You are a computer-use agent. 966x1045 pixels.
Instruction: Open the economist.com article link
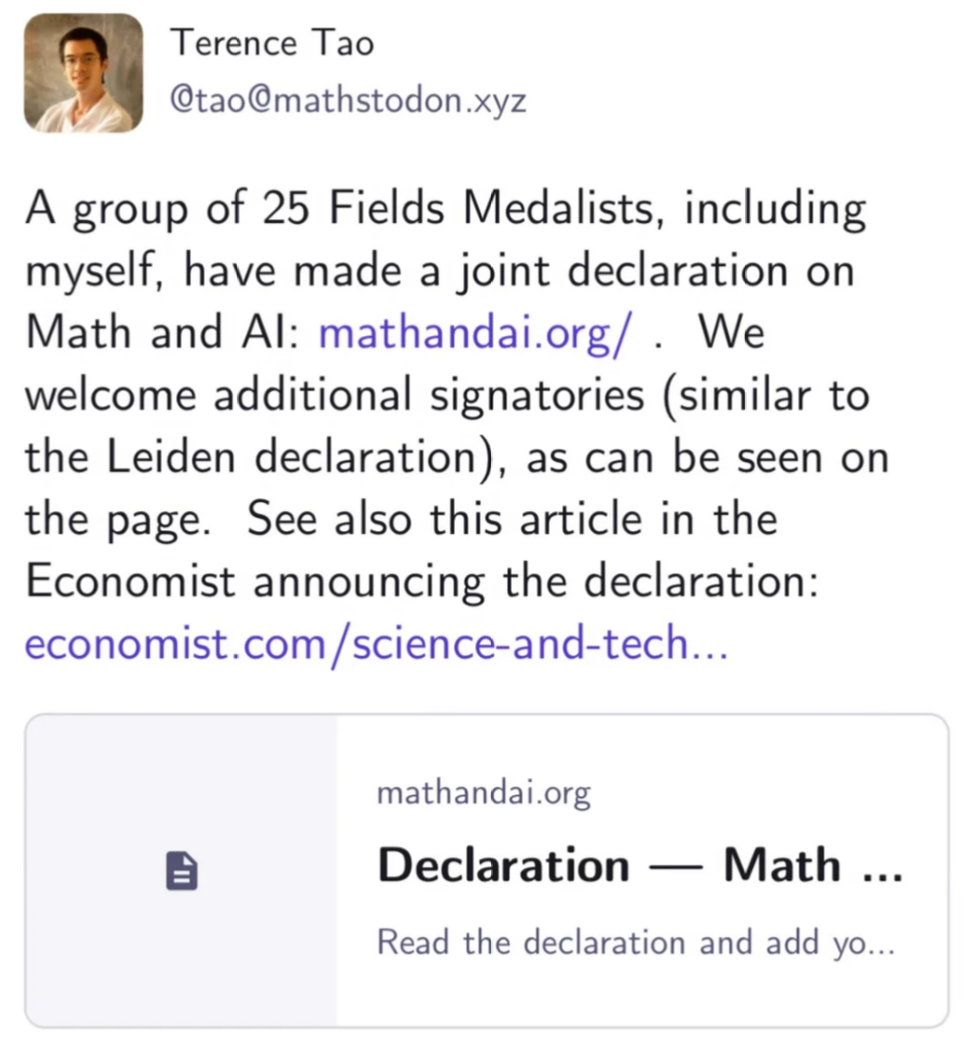377,643
